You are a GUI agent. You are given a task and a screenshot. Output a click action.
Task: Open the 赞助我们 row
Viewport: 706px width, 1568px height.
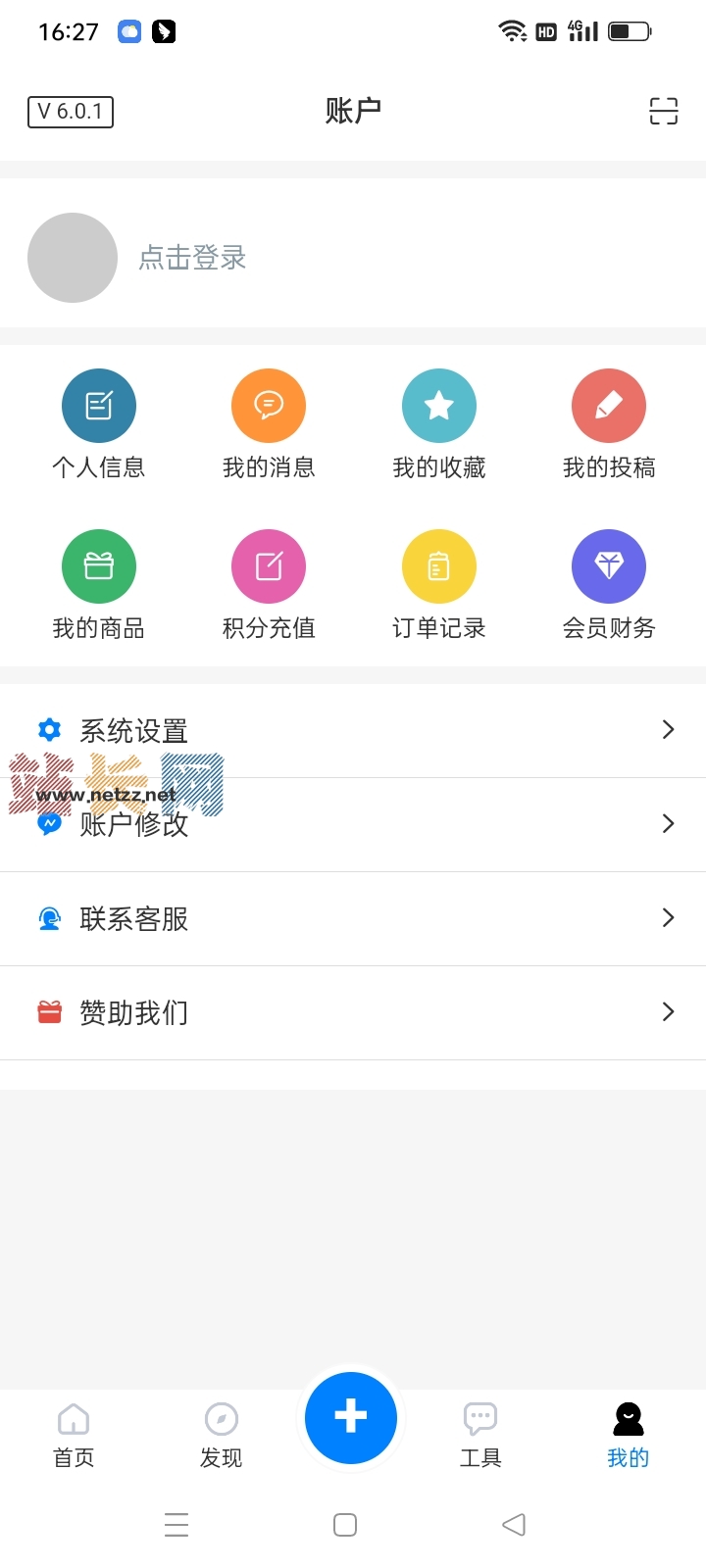tap(353, 1012)
